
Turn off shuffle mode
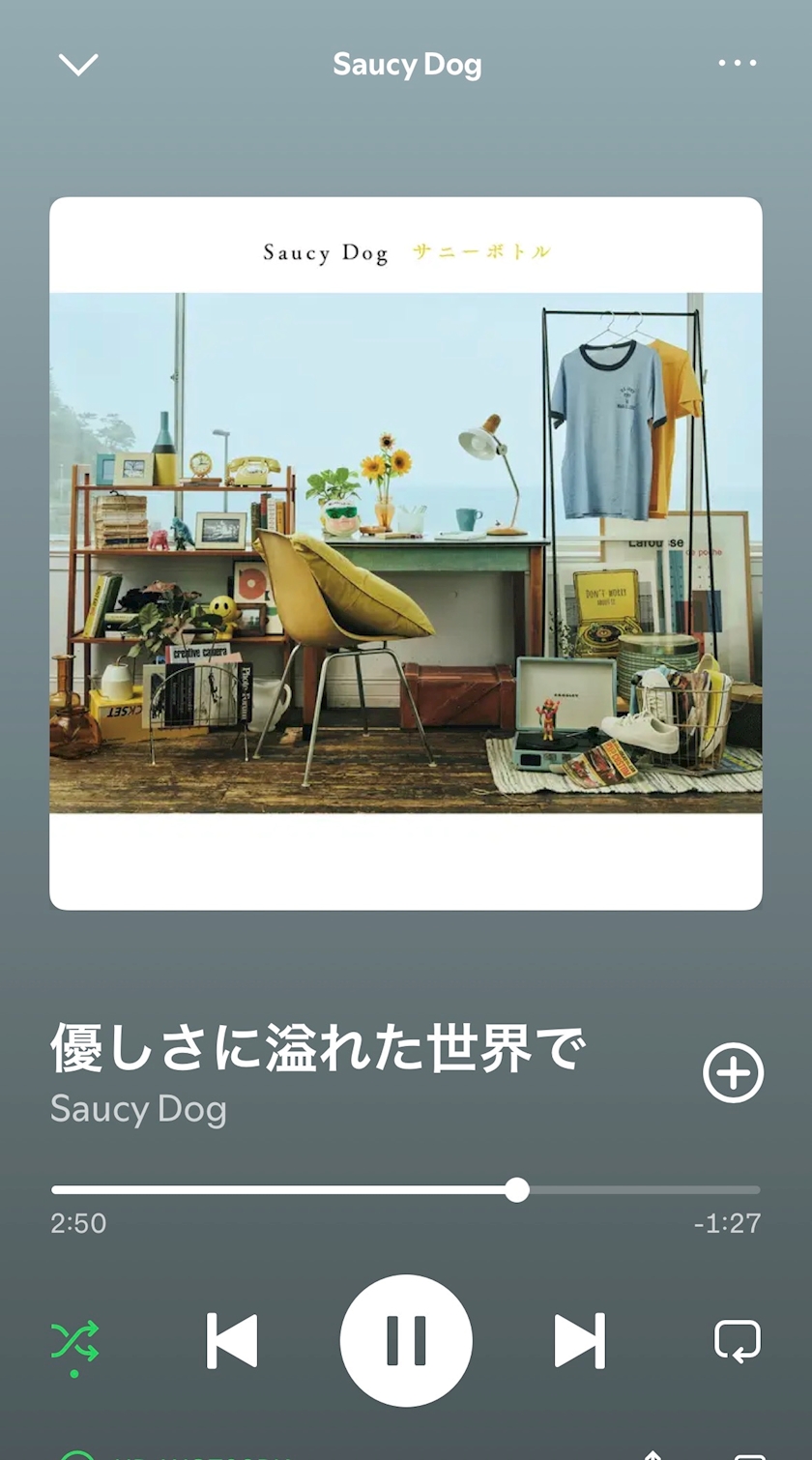click(74, 1340)
